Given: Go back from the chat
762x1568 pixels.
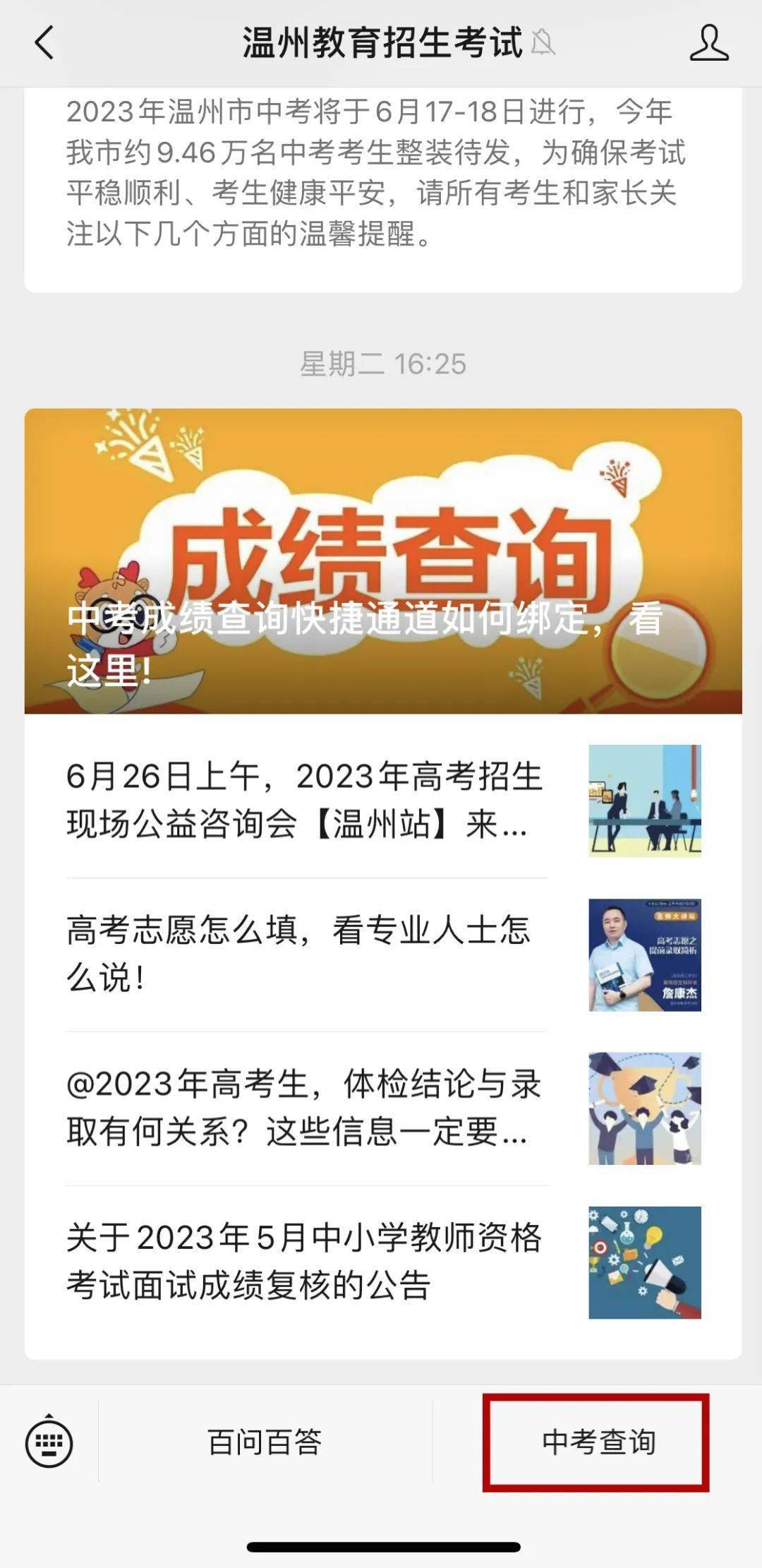Looking at the screenshot, I should [44, 43].
